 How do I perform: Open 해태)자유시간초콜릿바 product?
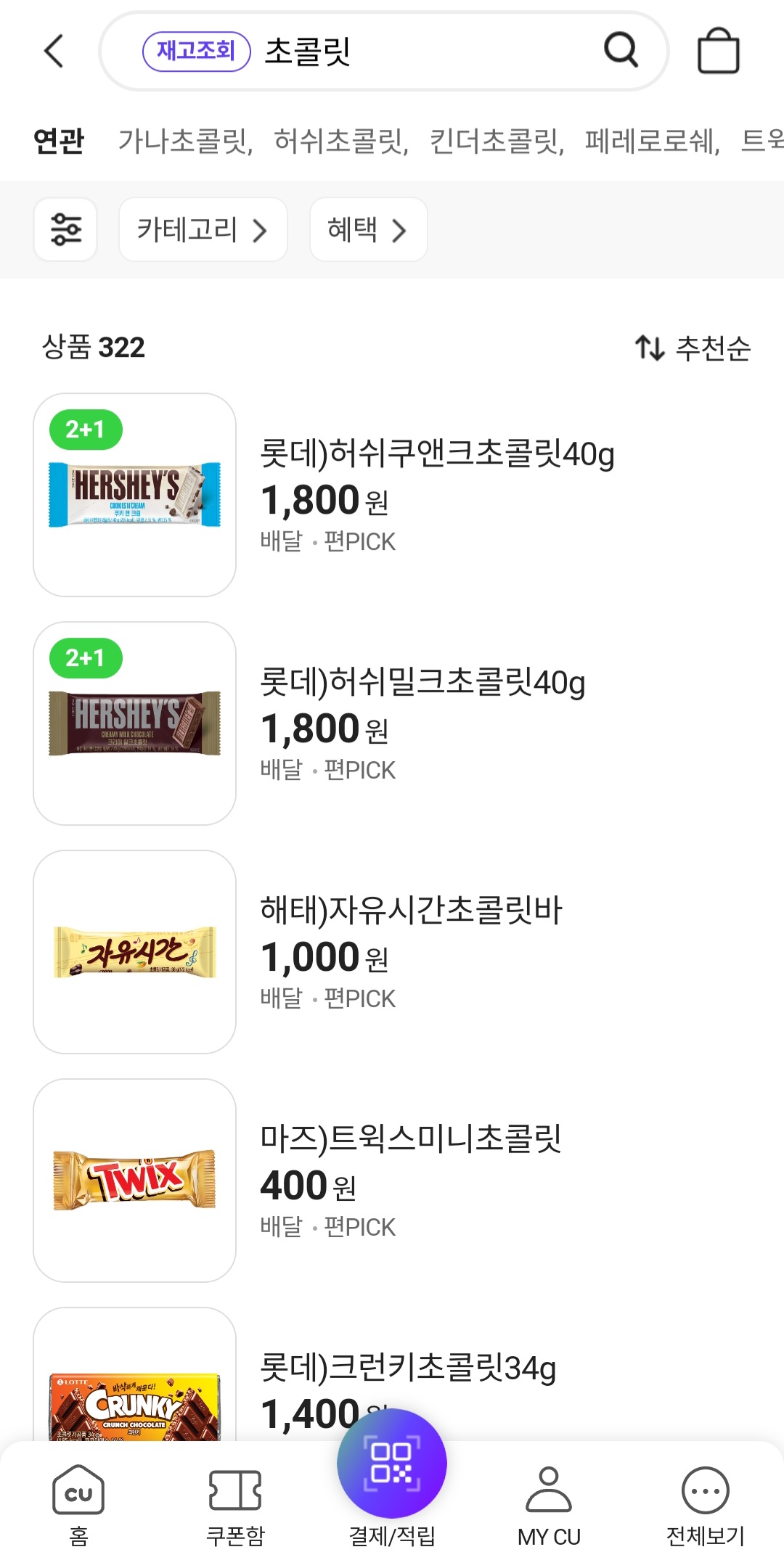[392, 952]
